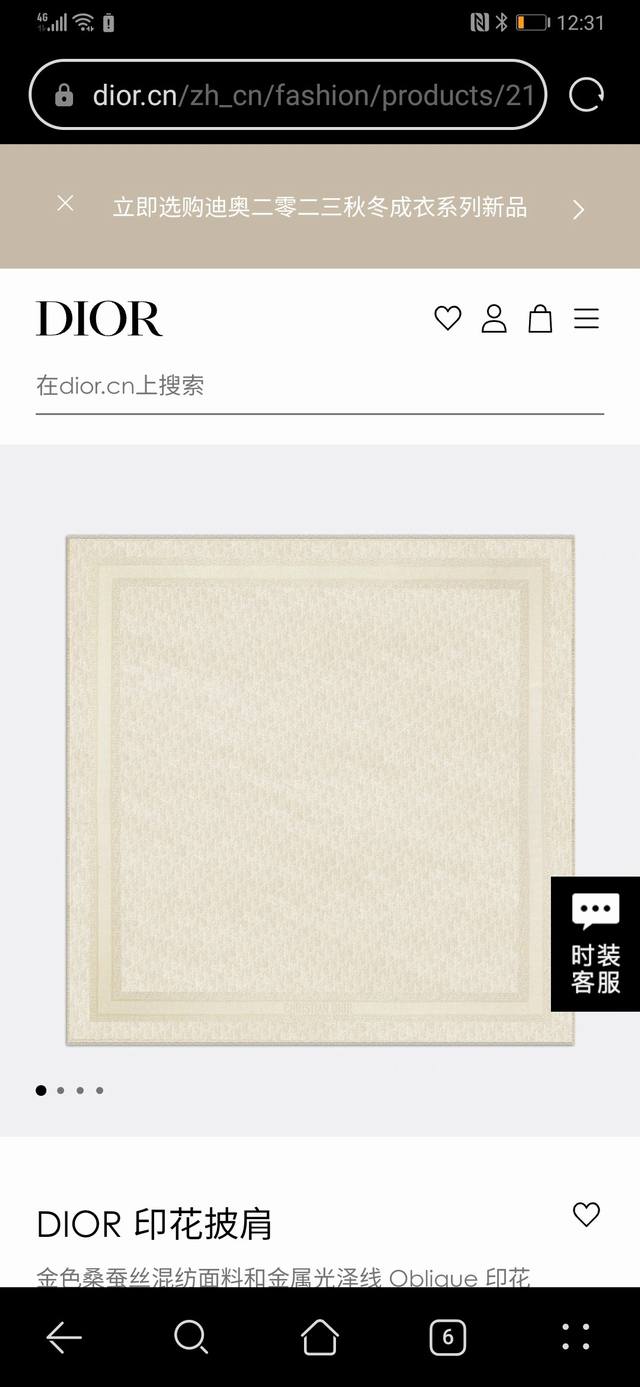
Task: Tap the dior.cn search field
Action: point(318,386)
